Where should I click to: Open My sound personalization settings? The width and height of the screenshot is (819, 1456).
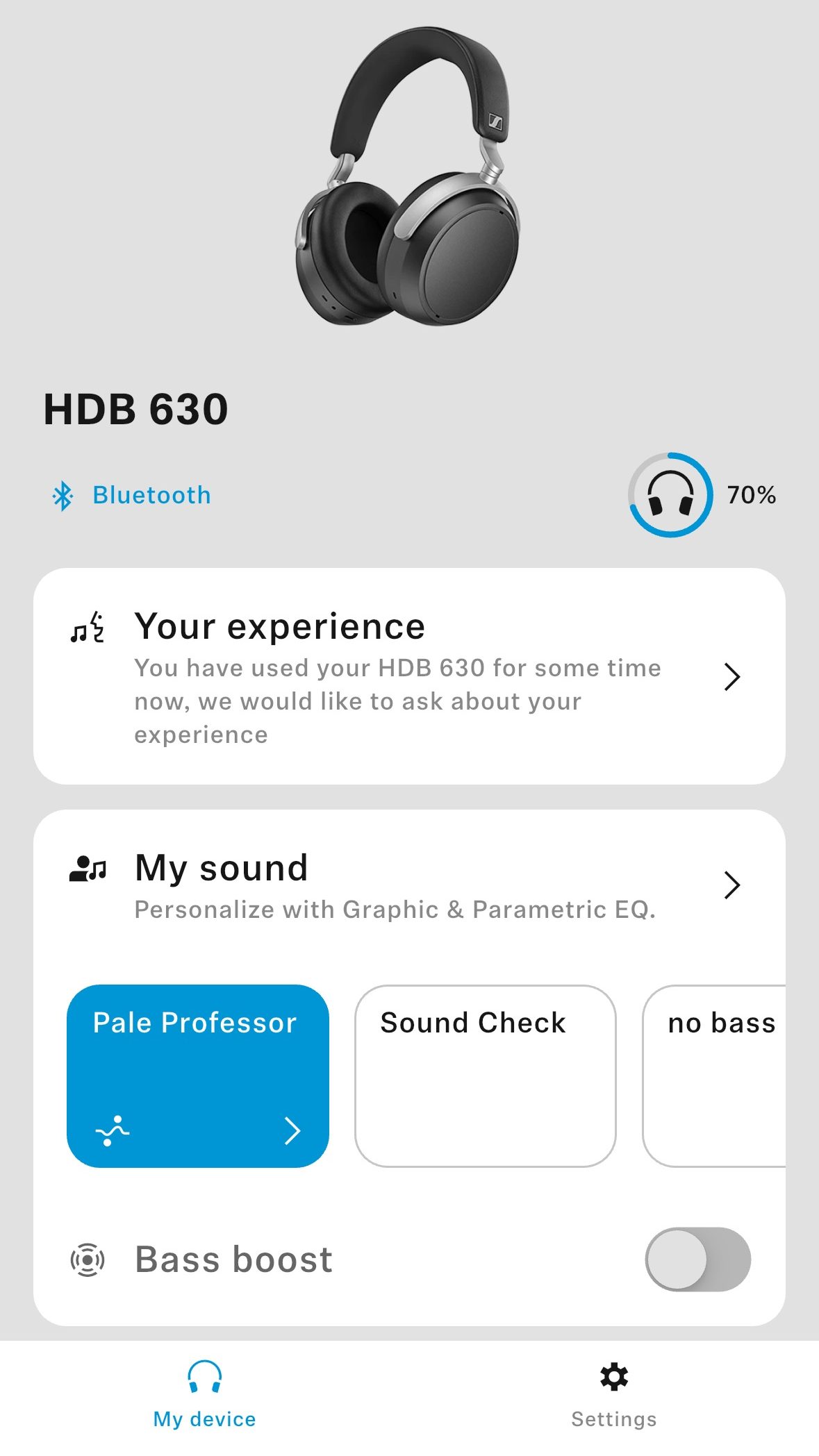408,885
